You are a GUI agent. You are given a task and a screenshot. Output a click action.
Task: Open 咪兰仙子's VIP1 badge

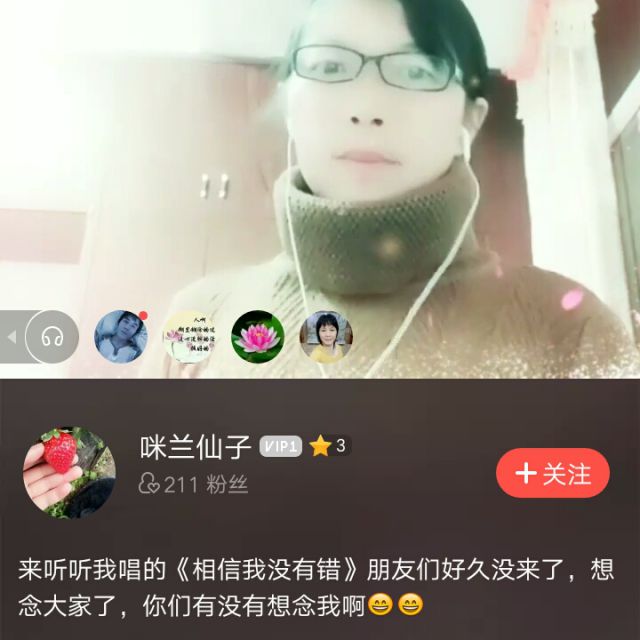coord(281,447)
